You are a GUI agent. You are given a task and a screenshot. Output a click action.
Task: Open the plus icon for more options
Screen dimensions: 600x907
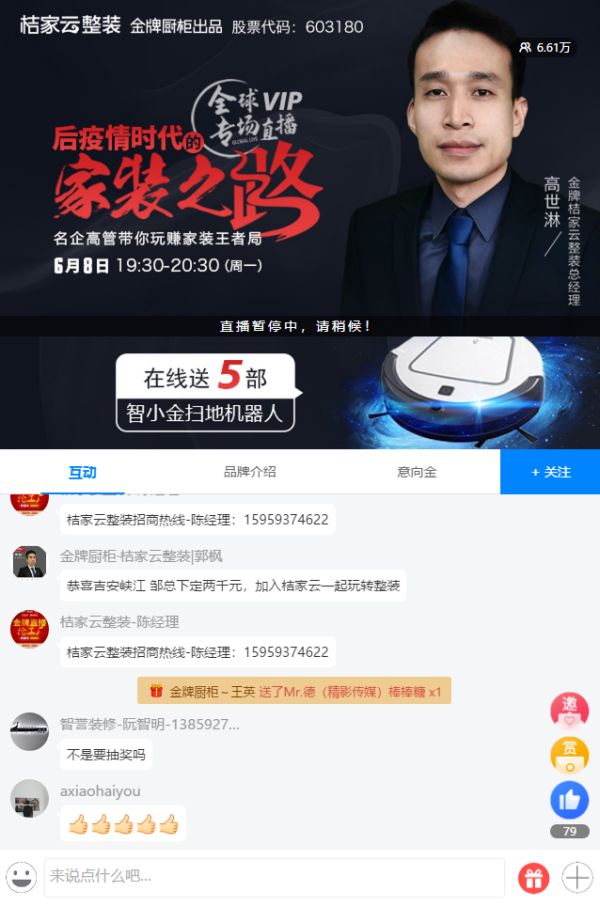click(x=577, y=878)
